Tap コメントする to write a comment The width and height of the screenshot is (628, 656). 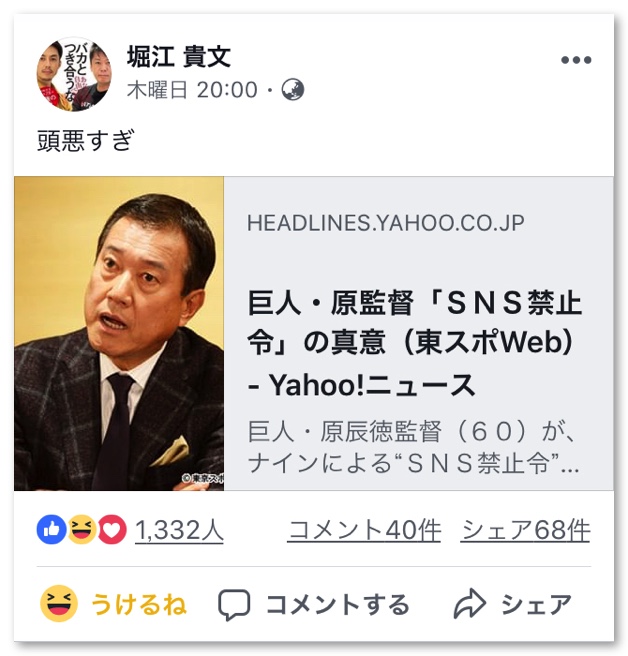click(x=314, y=604)
